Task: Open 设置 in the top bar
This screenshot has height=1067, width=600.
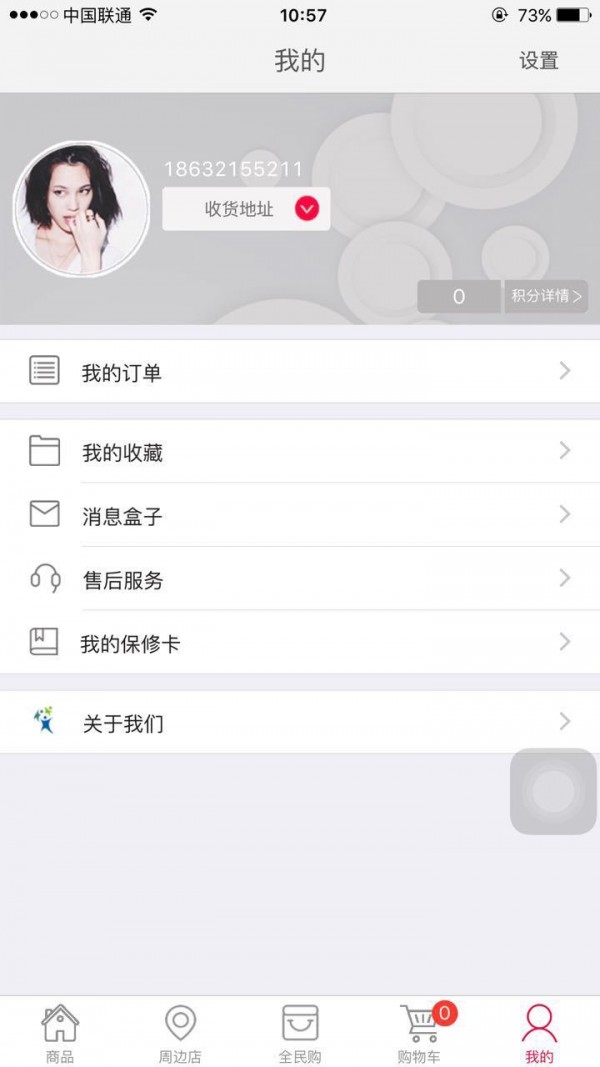Action: point(538,61)
